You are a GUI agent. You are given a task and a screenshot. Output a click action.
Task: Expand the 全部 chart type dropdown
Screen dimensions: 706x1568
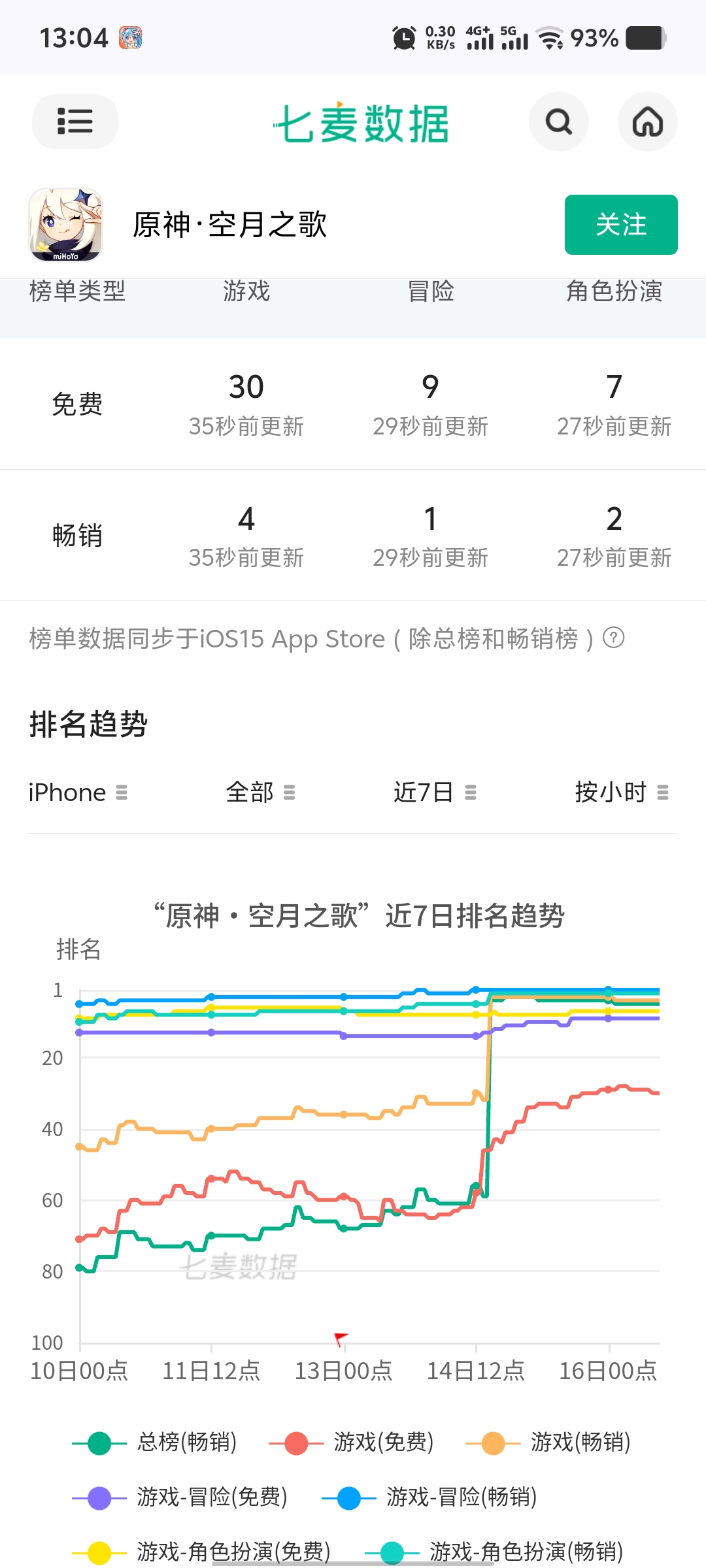tap(260, 792)
